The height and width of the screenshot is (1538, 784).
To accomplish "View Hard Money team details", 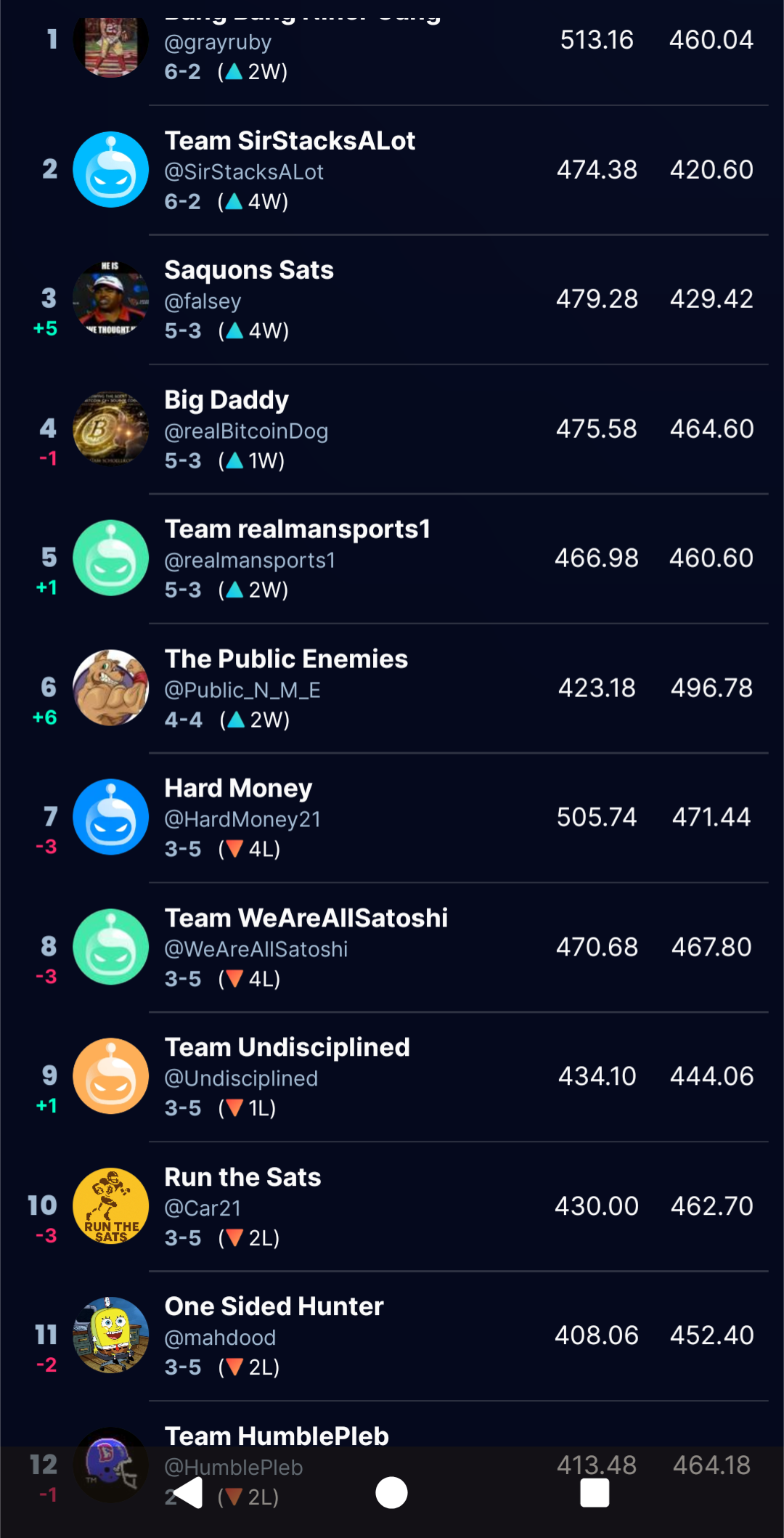I will [392, 818].
